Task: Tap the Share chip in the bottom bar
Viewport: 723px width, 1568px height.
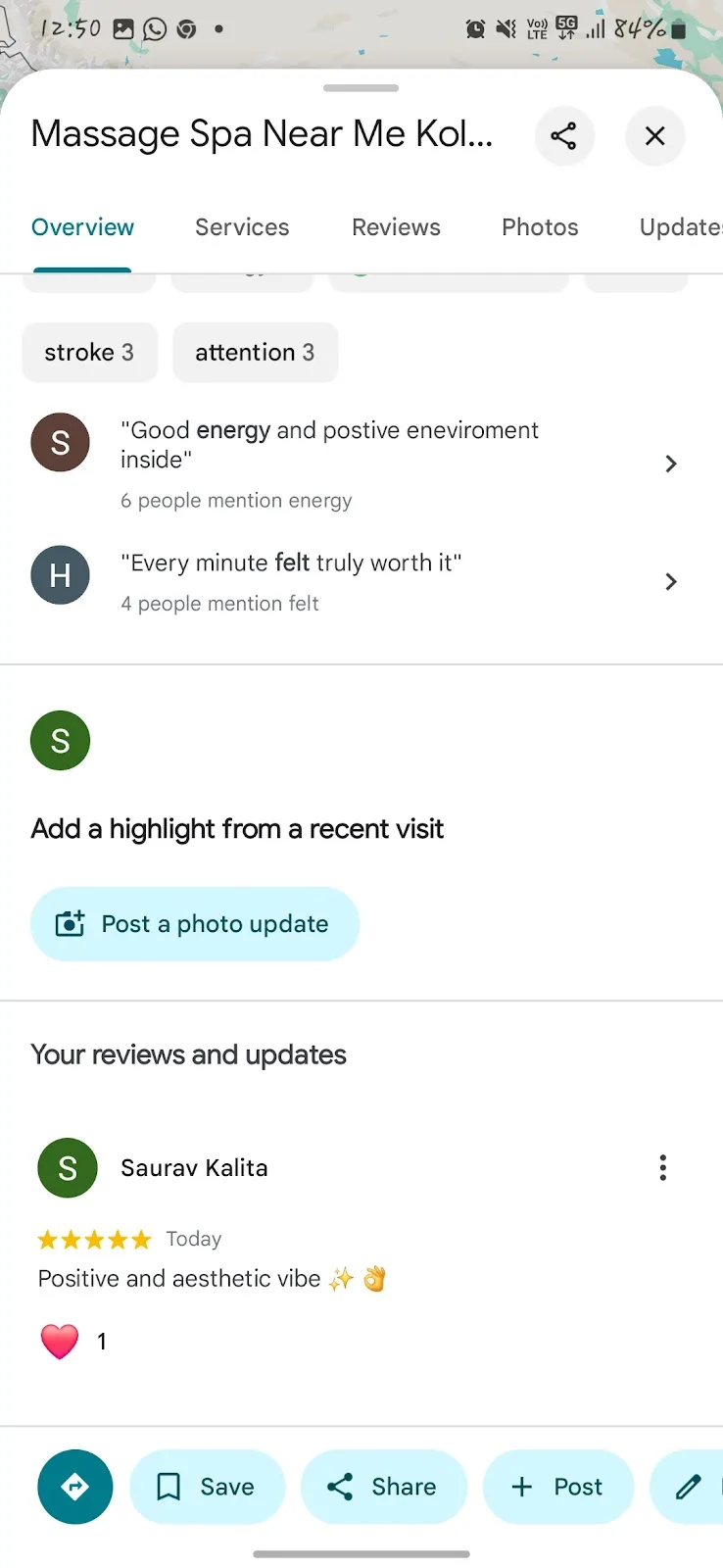Action: (x=383, y=1487)
